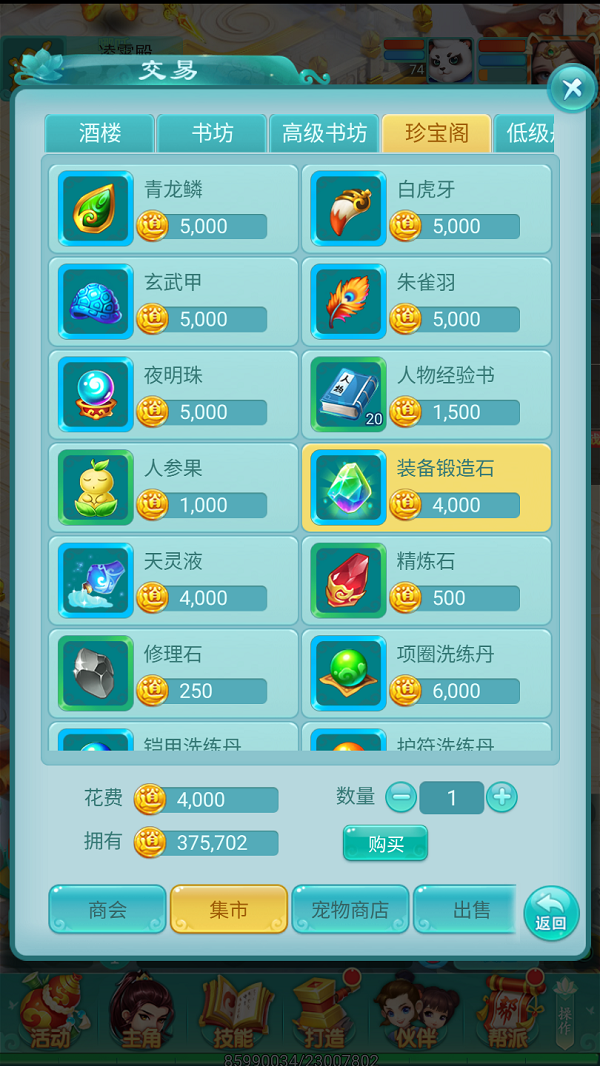Viewport: 600px width, 1066px height.
Task: Choose the 玄武甲 item
Action: pos(173,302)
